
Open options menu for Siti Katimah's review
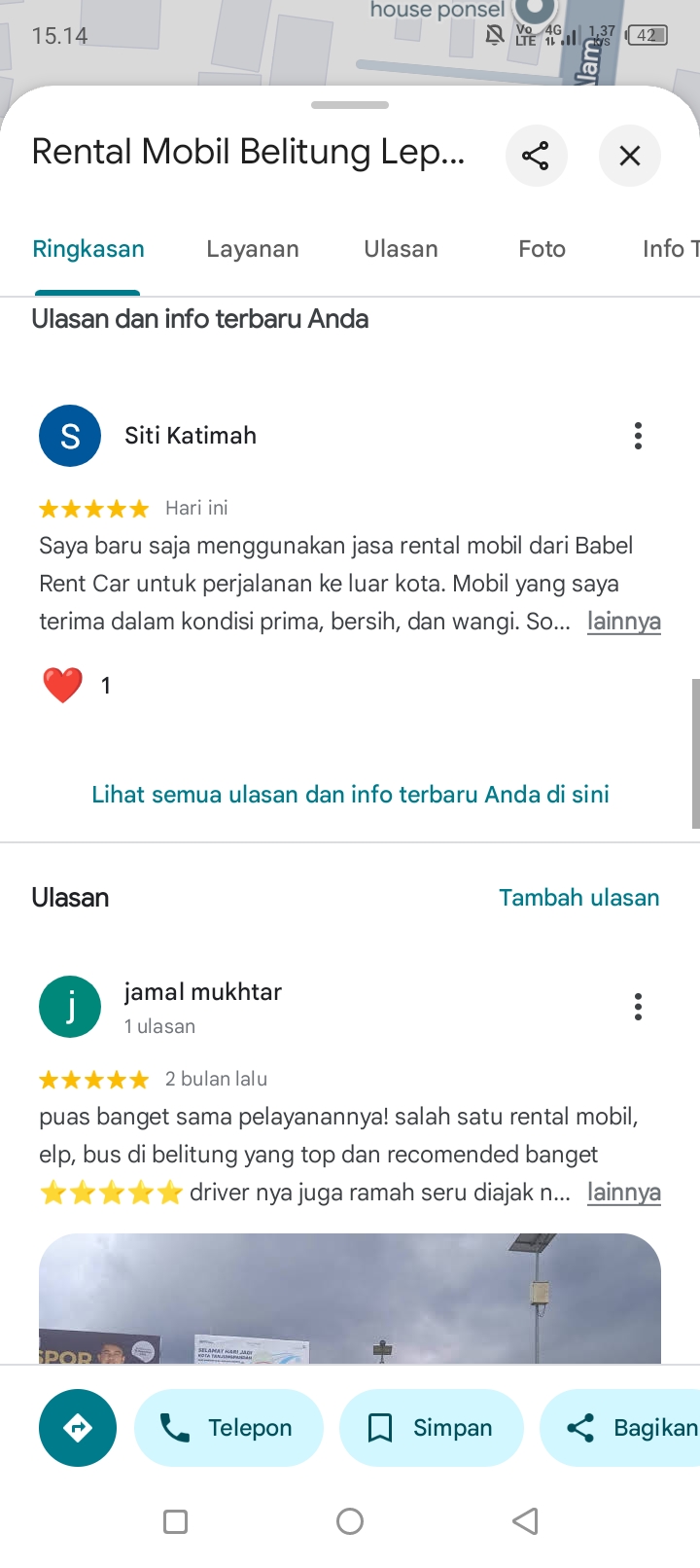click(638, 436)
